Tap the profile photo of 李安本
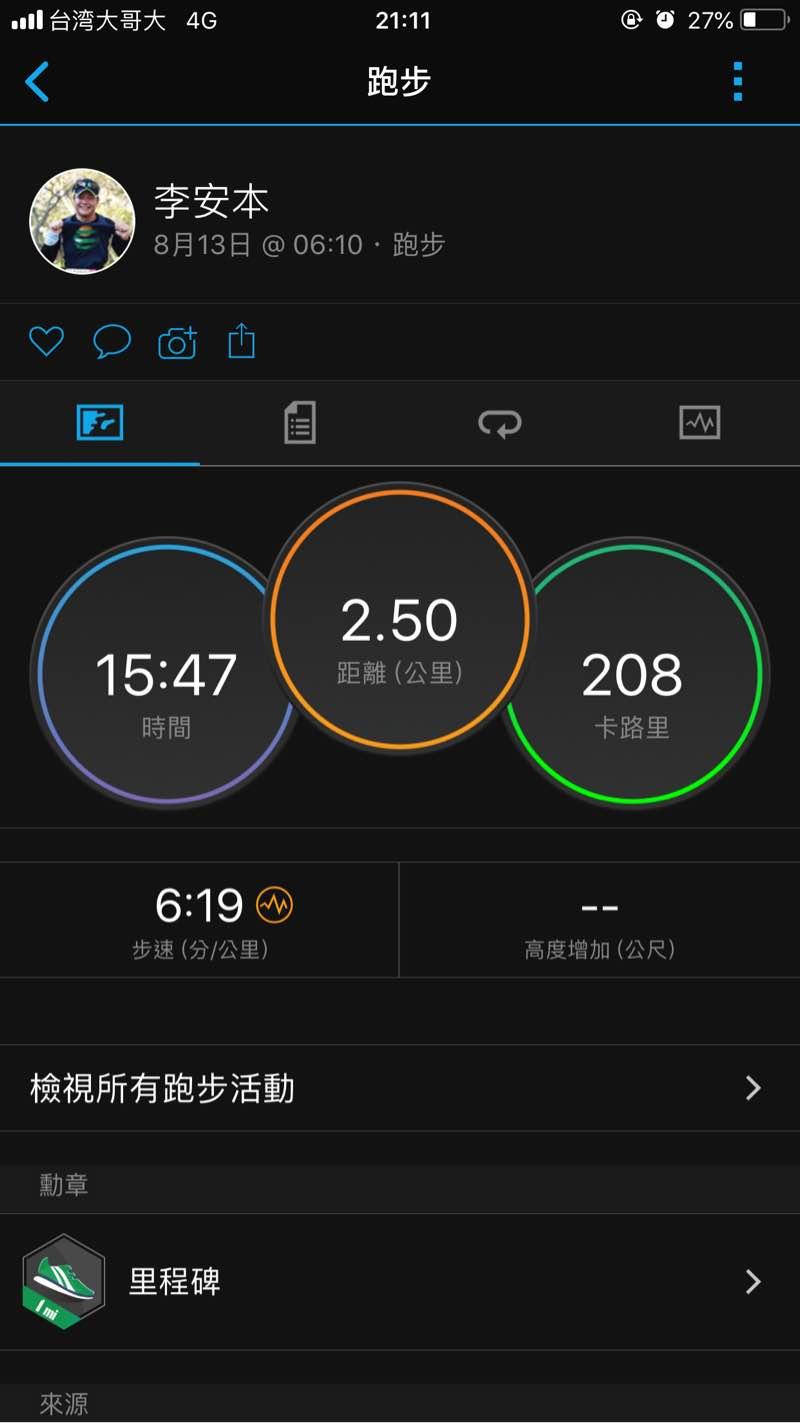This screenshot has height=1423, width=800. pyautogui.click(x=82, y=221)
